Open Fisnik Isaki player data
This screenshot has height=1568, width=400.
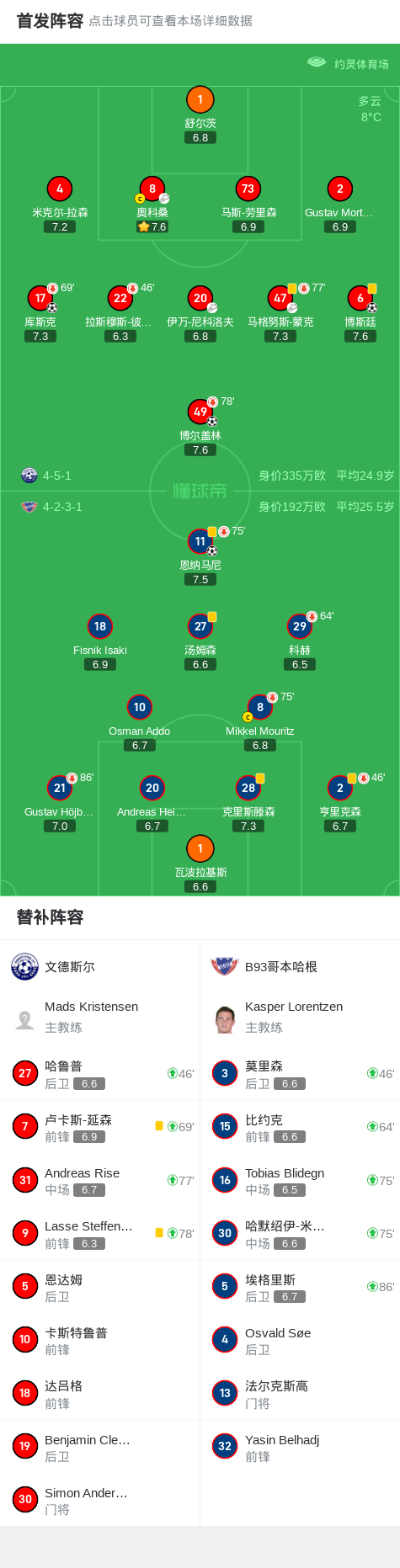tap(100, 641)
